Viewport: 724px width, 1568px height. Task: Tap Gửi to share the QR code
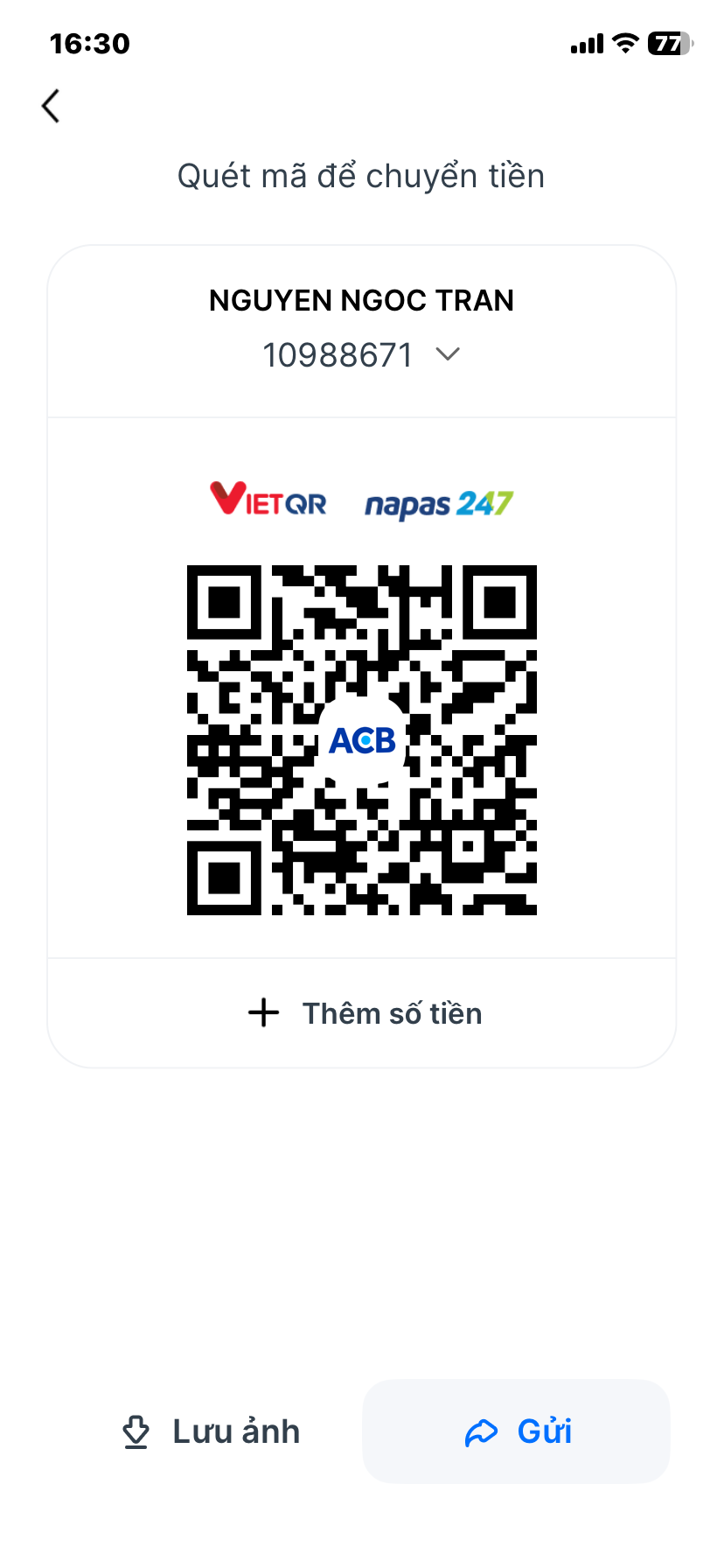tap(515, 1431)
